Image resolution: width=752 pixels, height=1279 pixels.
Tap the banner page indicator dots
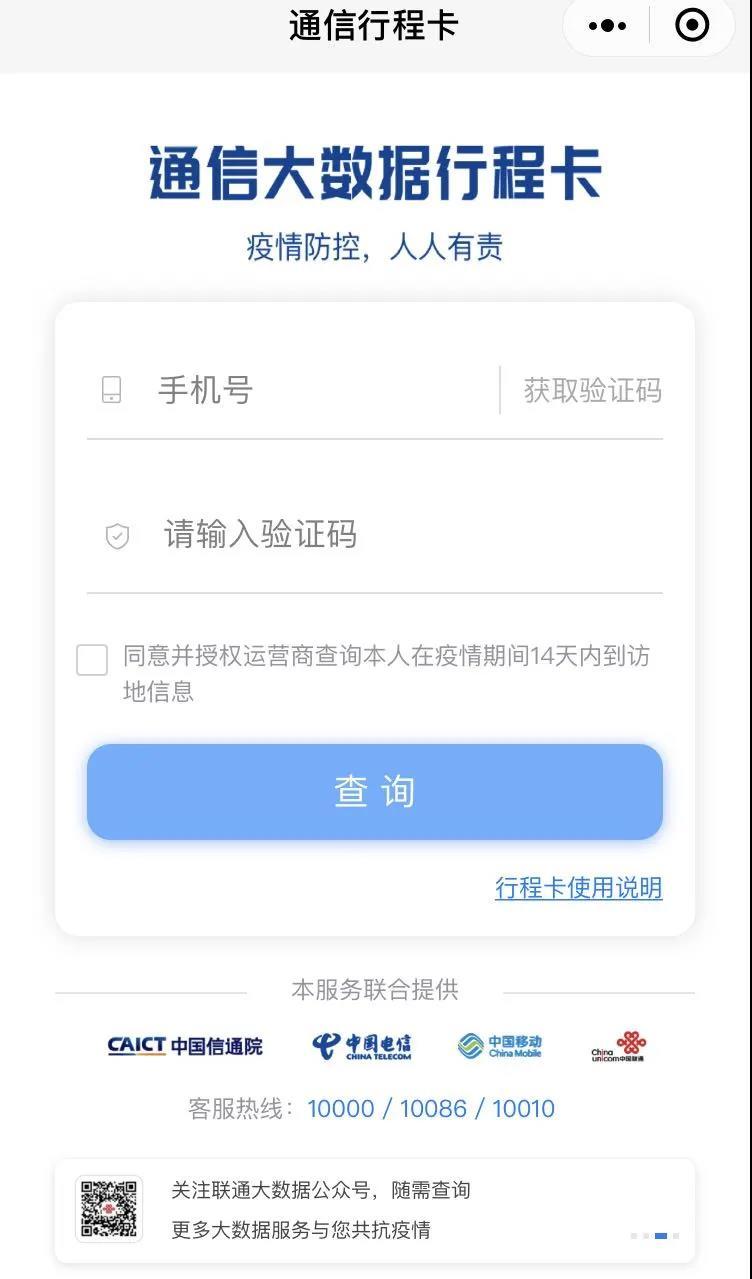(x=655, y=1236)
